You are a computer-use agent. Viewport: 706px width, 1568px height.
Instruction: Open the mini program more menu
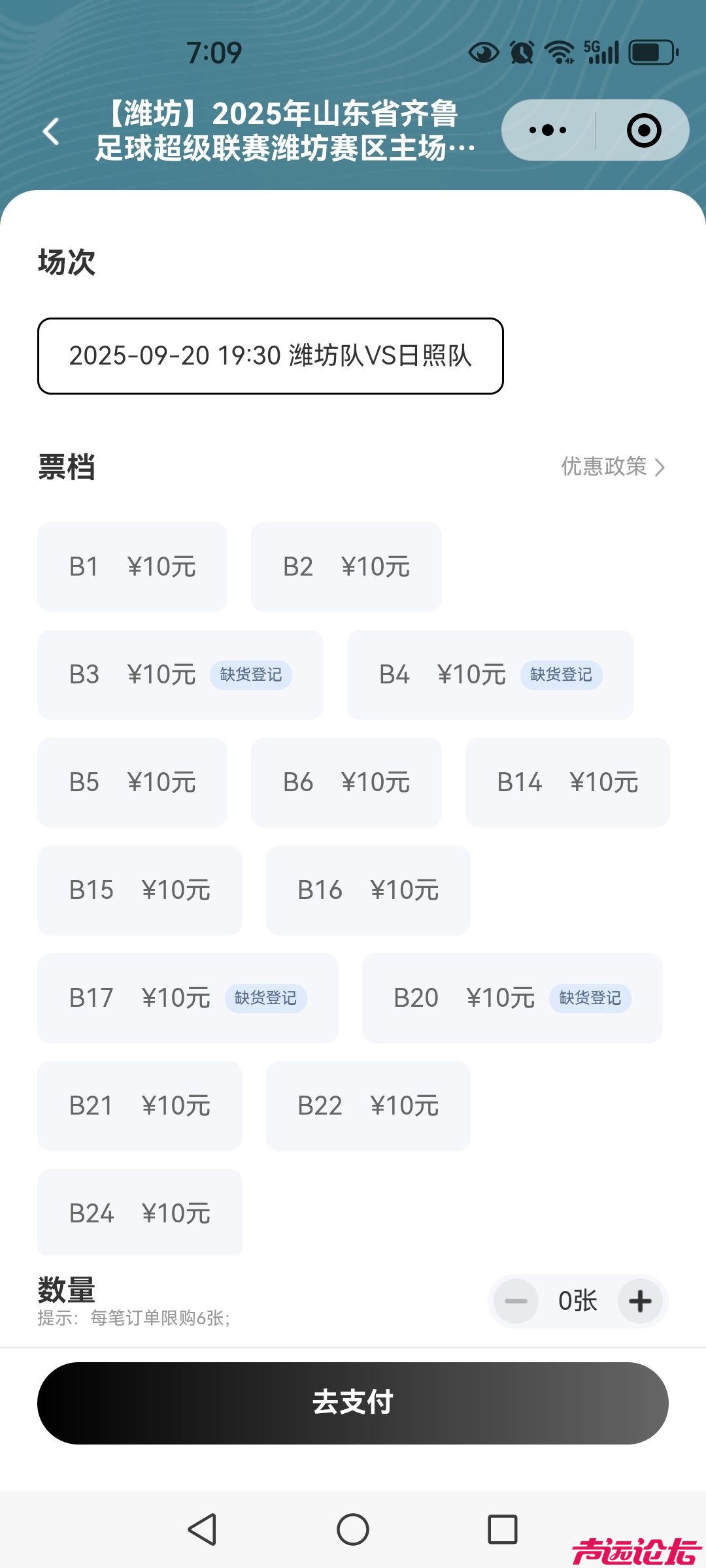(548, 130)
